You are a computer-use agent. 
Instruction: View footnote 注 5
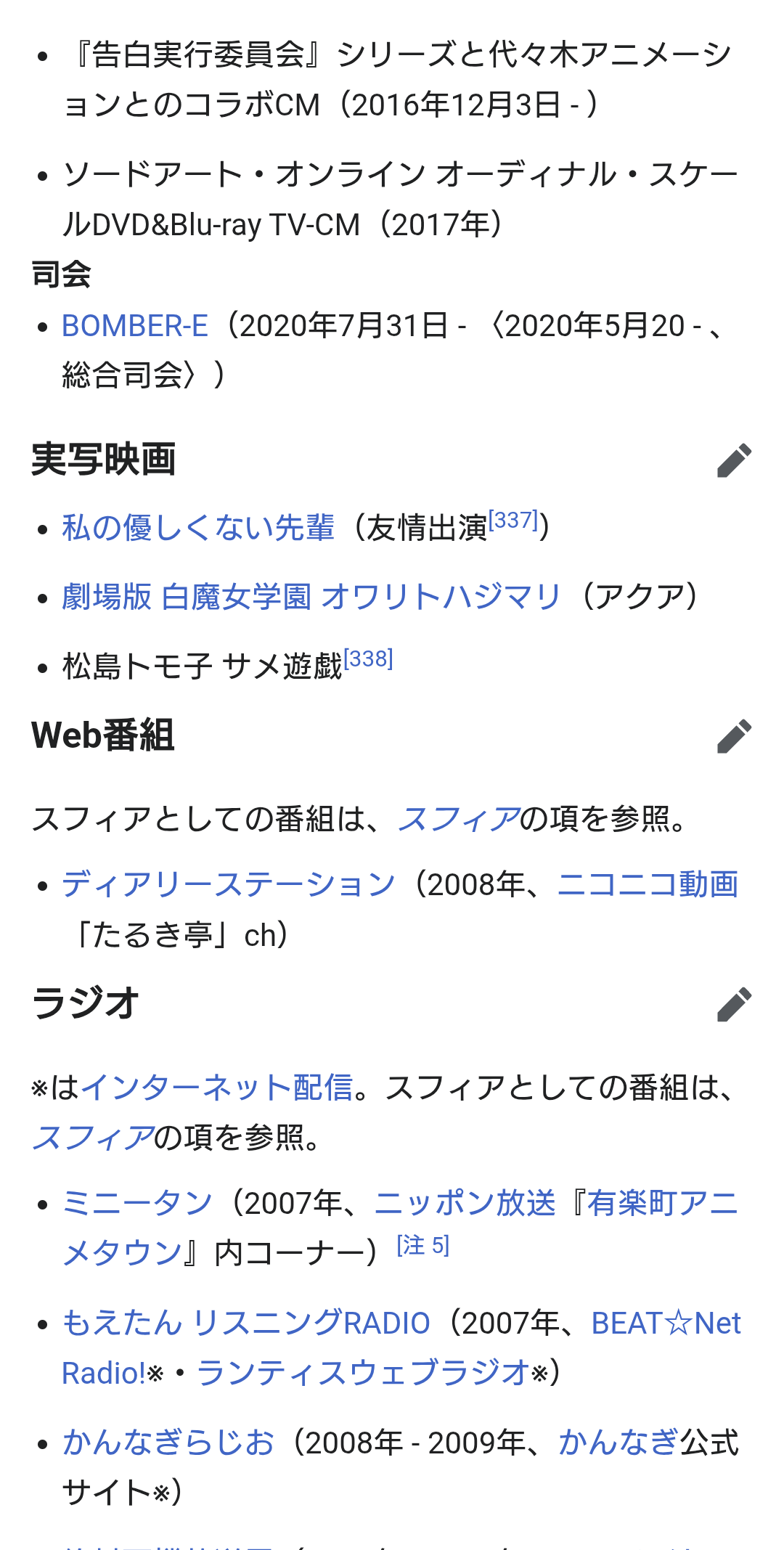pos(423,1245)
